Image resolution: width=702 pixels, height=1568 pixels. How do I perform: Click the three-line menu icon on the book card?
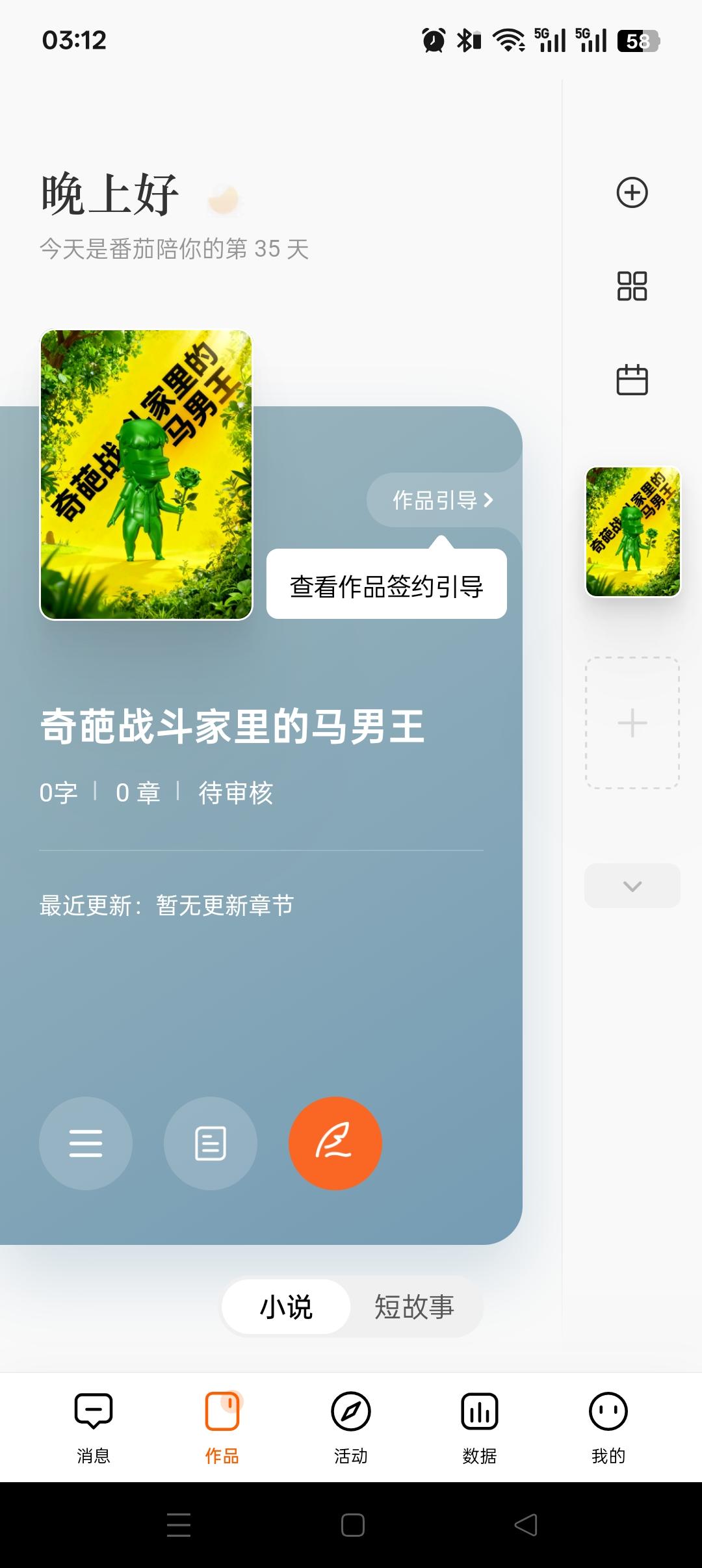tap(86, 1144)
